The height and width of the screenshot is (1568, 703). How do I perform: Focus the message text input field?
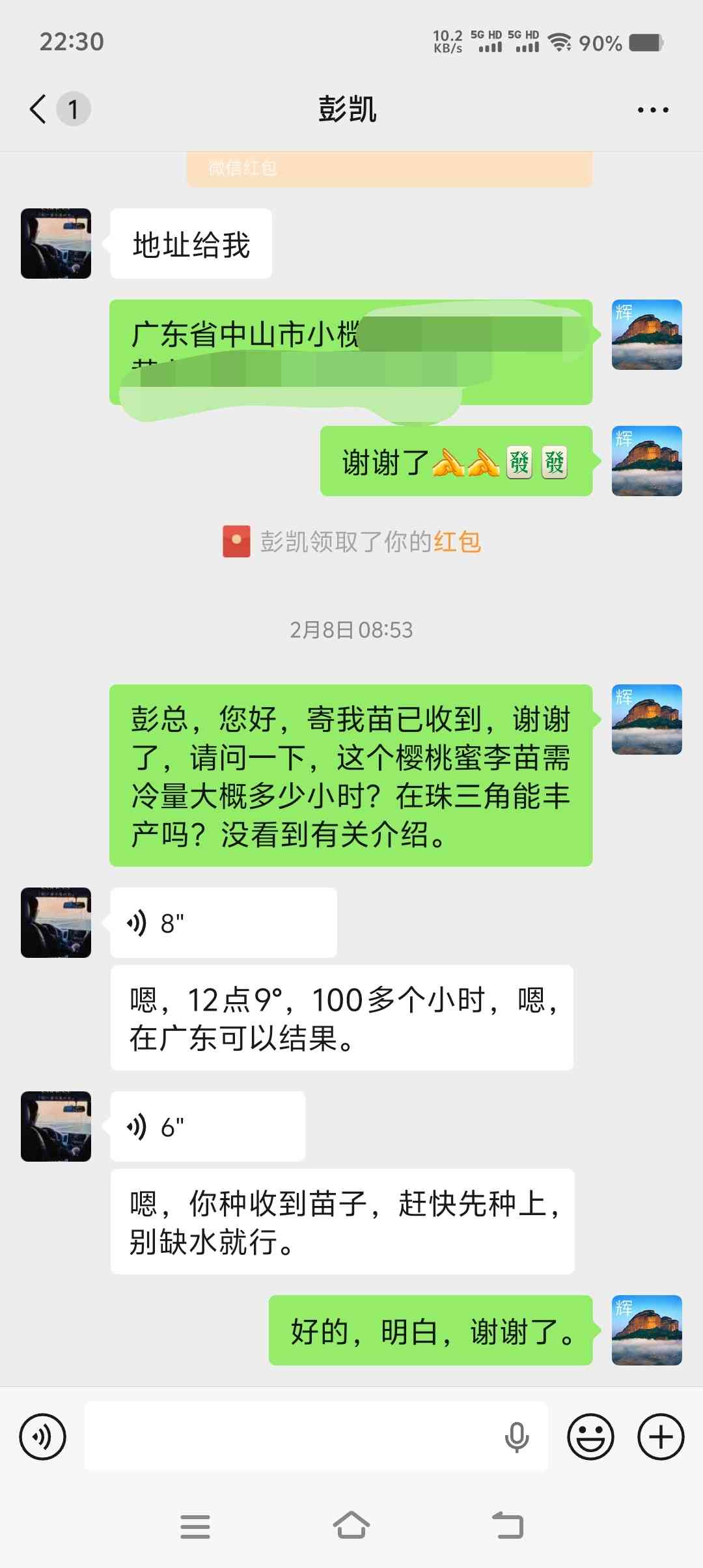[293, 1436]
